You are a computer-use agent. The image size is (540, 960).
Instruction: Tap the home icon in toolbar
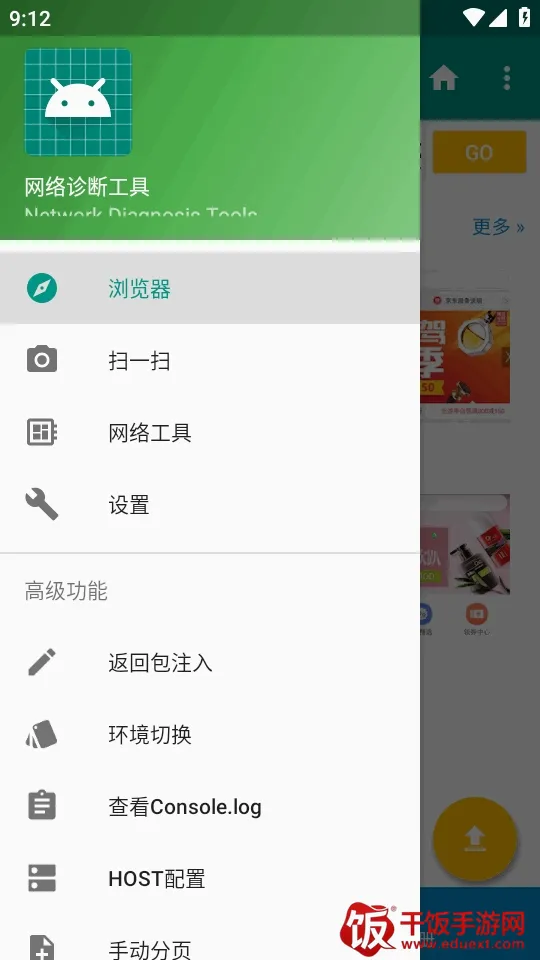(x=444, y=78)
